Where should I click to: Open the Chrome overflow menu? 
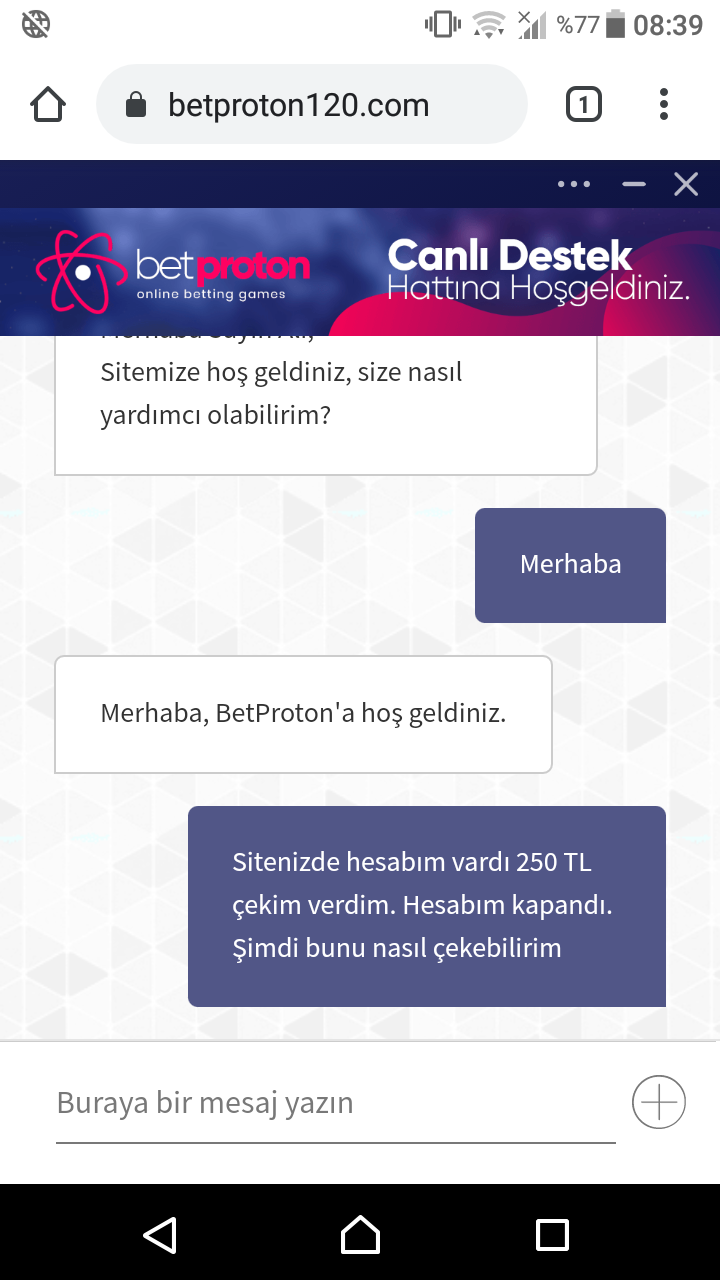pyautogui.click(x=664, y=105)
